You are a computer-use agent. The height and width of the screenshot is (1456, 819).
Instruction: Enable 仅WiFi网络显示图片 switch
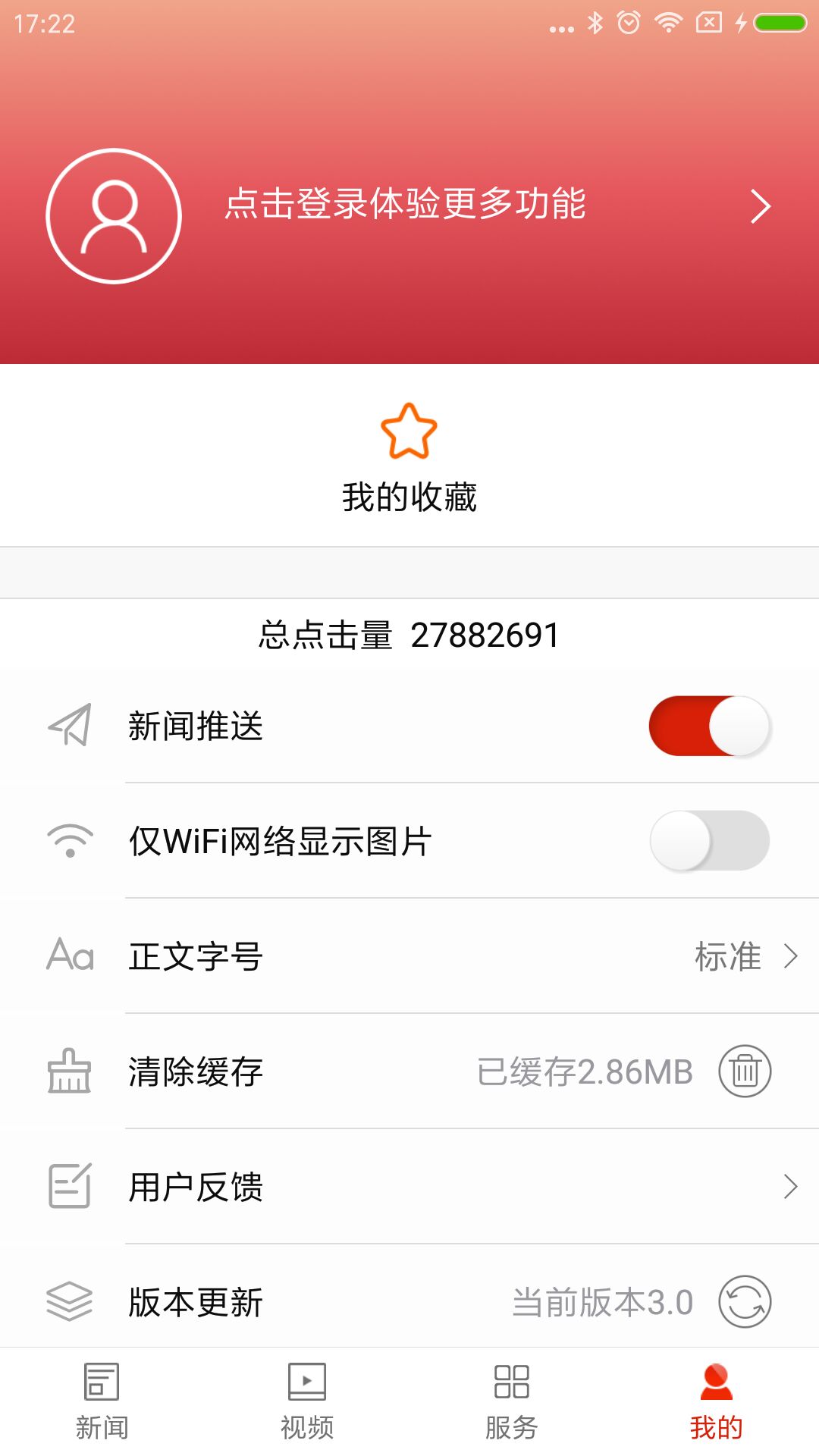pos(709,841)
